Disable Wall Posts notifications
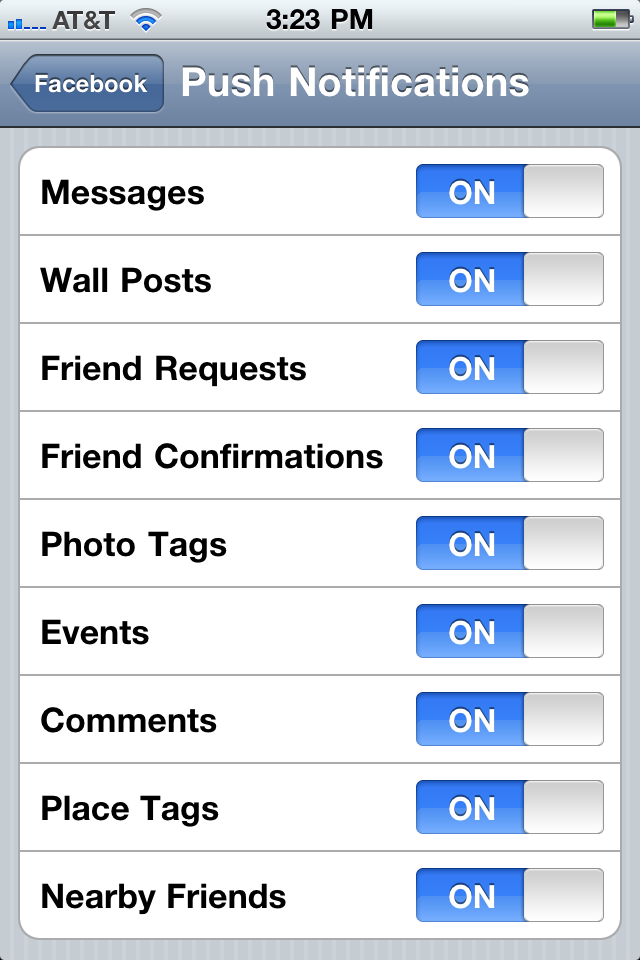This screenshot has height=960, width=640. (x=510, y=280)
